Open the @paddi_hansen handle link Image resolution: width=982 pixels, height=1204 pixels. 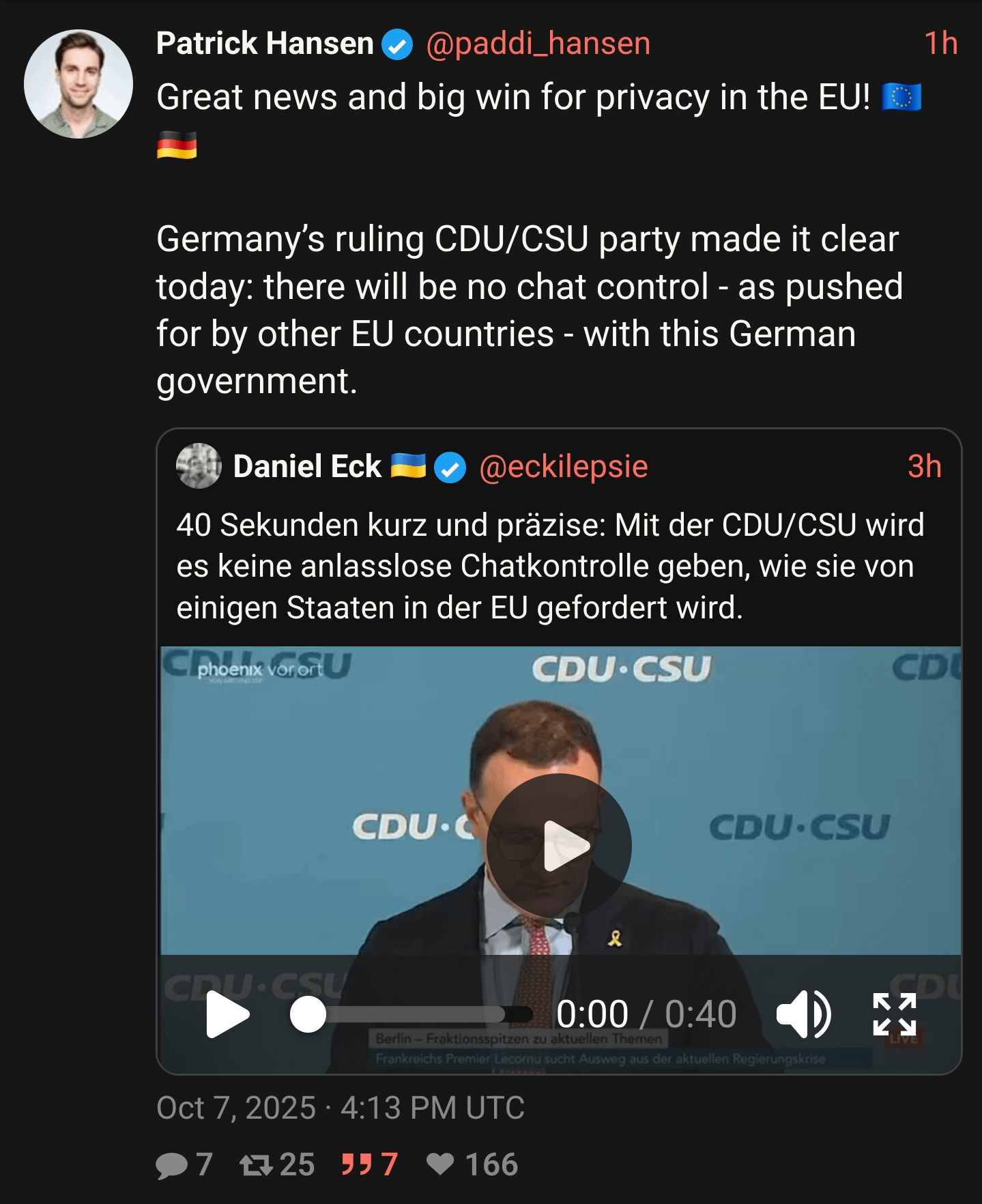click(x=538, y=44)
